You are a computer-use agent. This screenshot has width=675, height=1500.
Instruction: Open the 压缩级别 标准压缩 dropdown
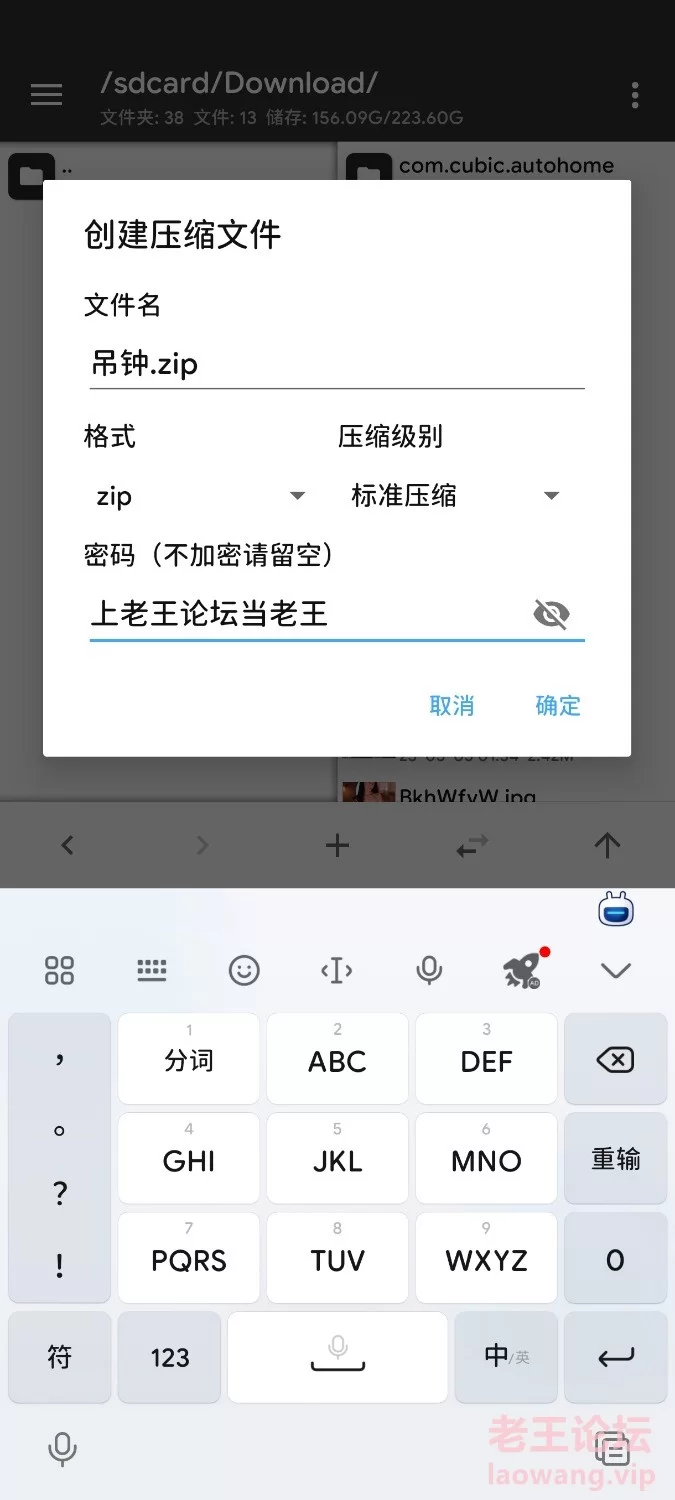click(453, 496)
